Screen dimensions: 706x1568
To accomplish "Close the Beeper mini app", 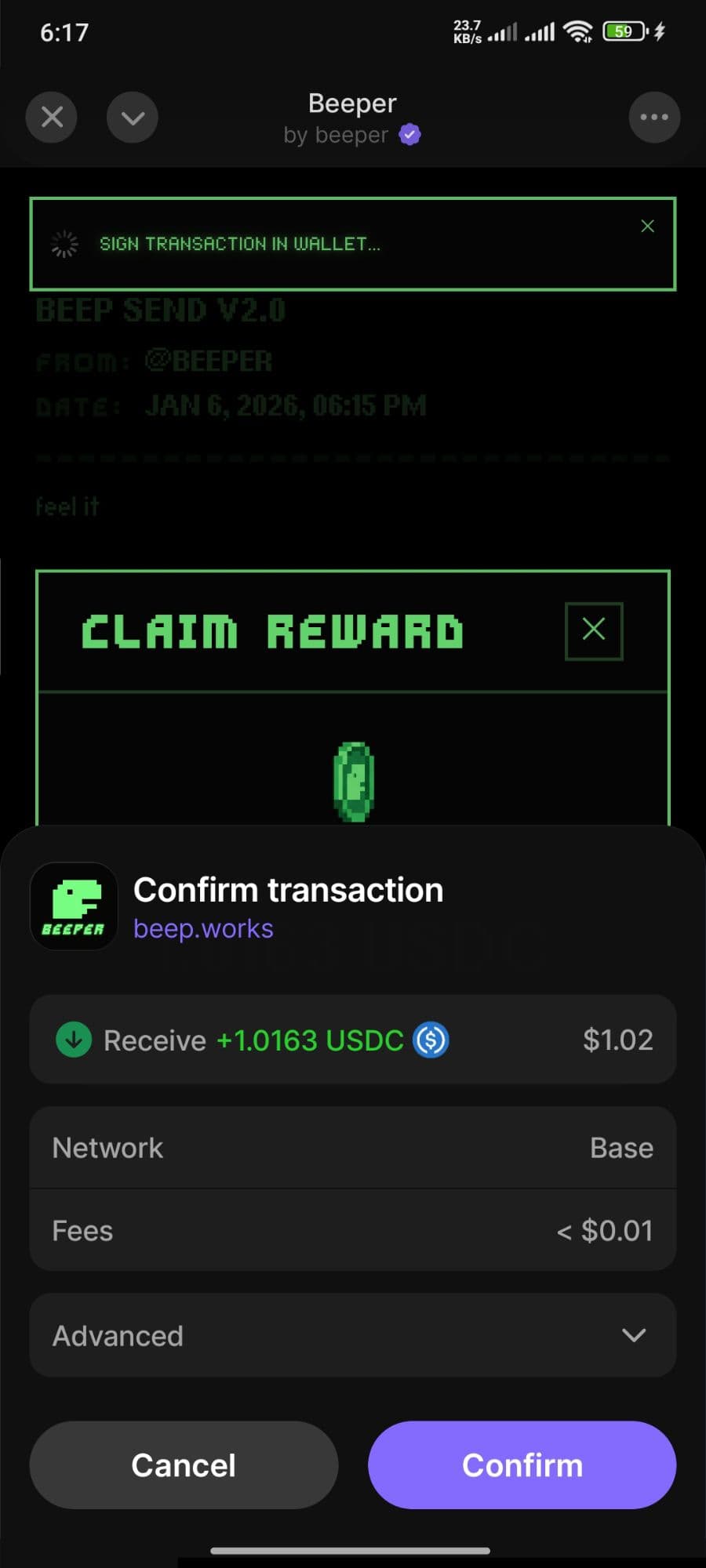I will coord(52,118).
